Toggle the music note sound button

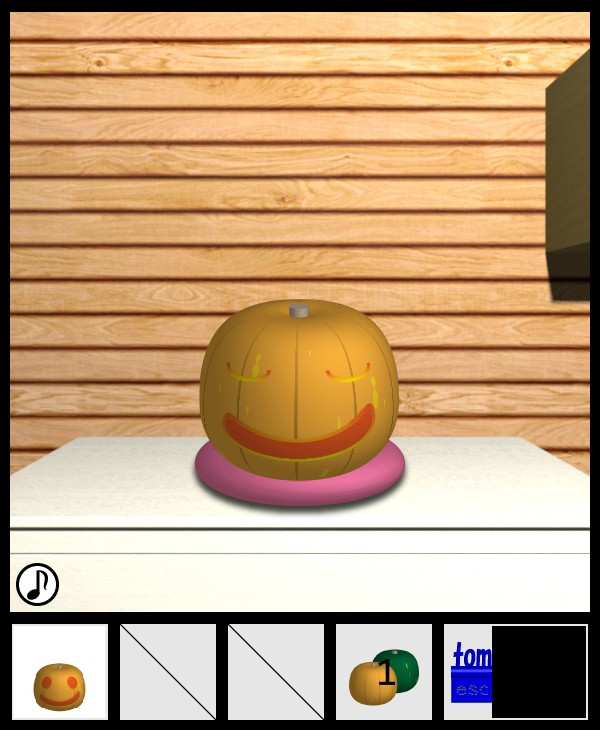point(37,584)
